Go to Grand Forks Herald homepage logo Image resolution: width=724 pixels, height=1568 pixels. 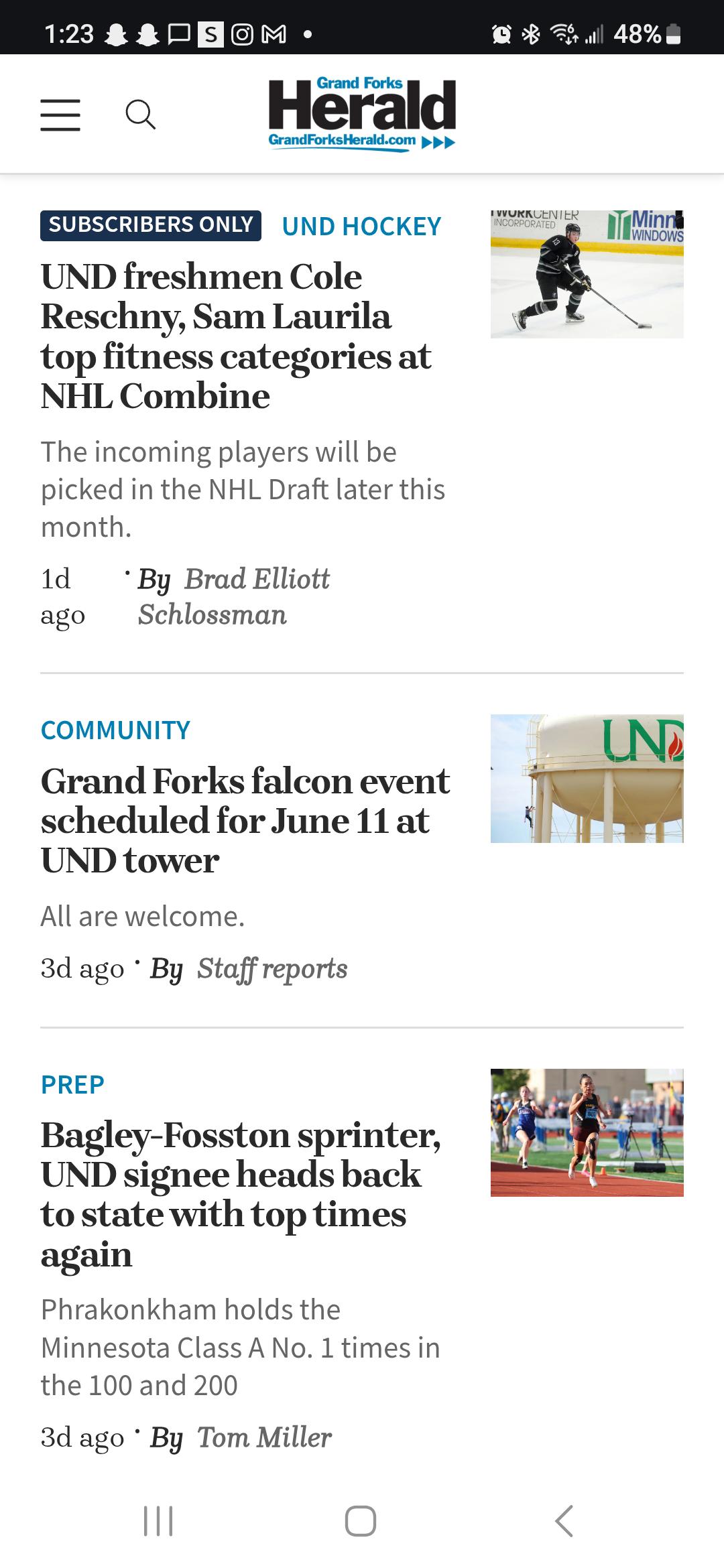click(362, 114)
